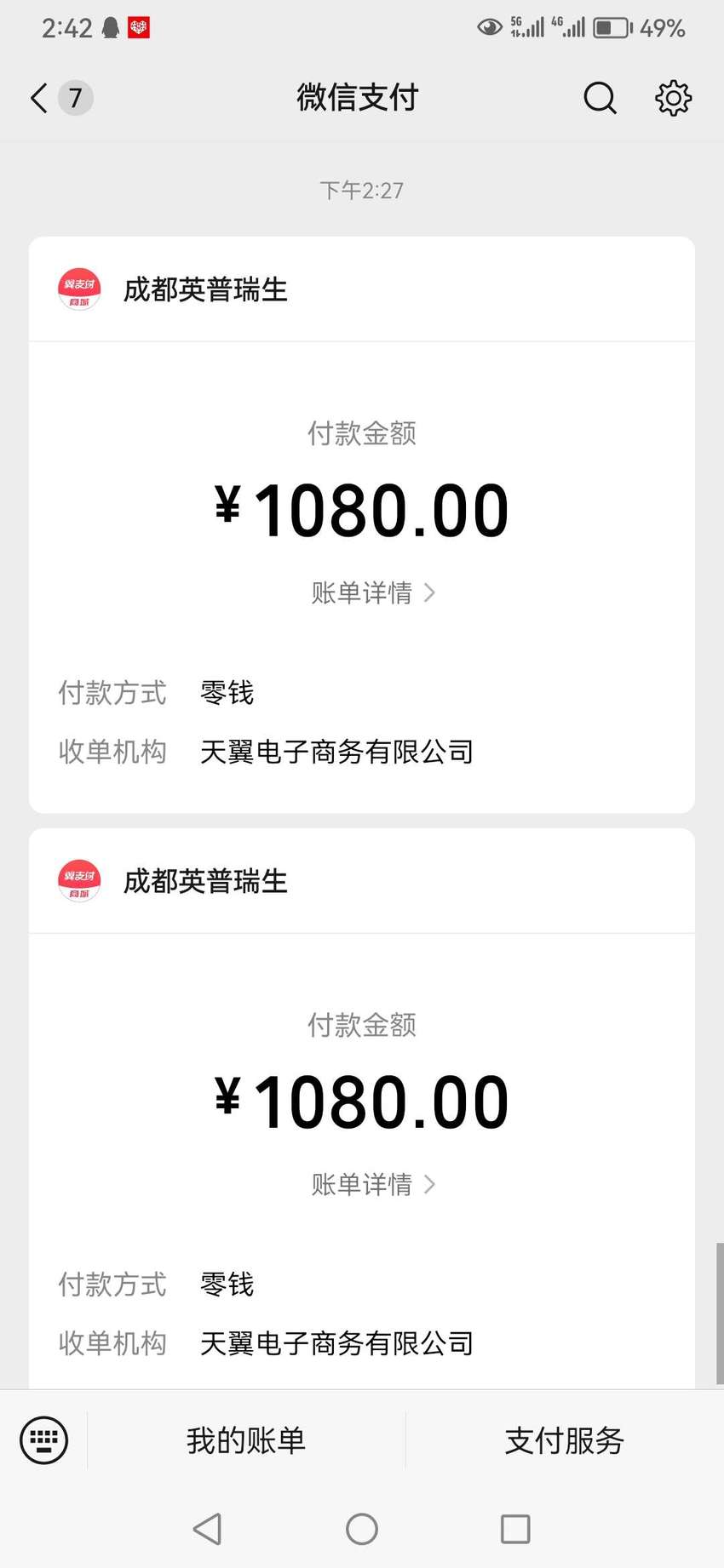Open 账单详情 of the second payment
This screenshot has height=1568, width=724.
click(373, 1184)
